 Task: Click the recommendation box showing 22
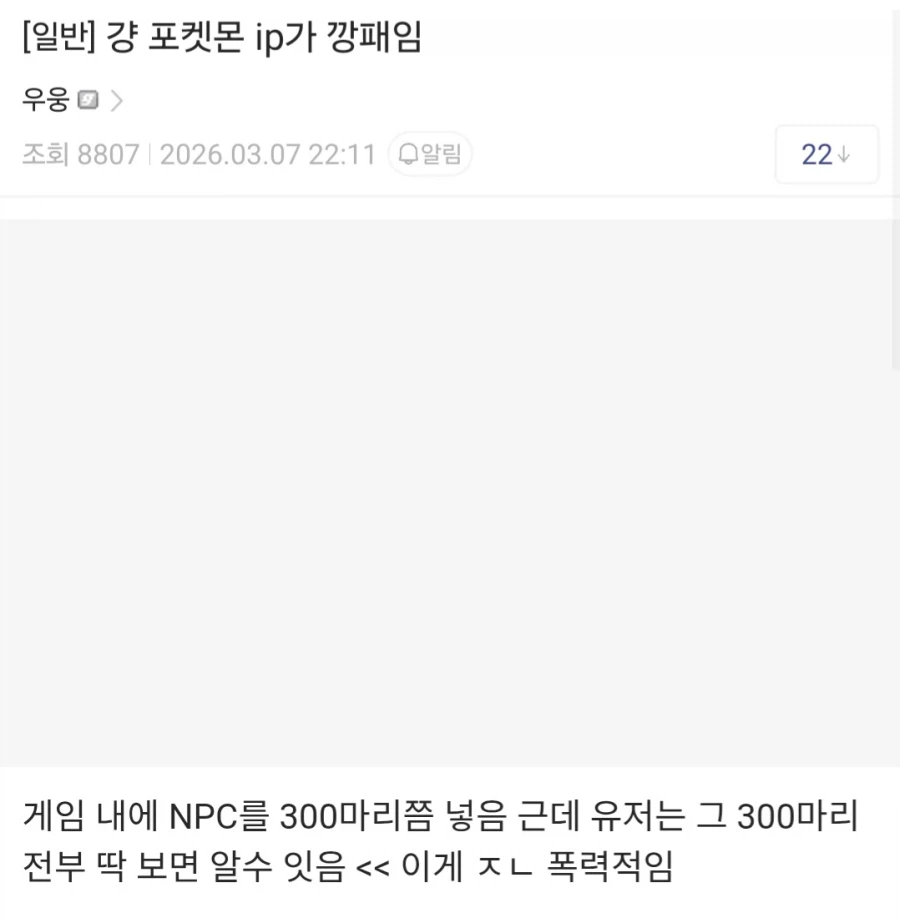(826, 154)
